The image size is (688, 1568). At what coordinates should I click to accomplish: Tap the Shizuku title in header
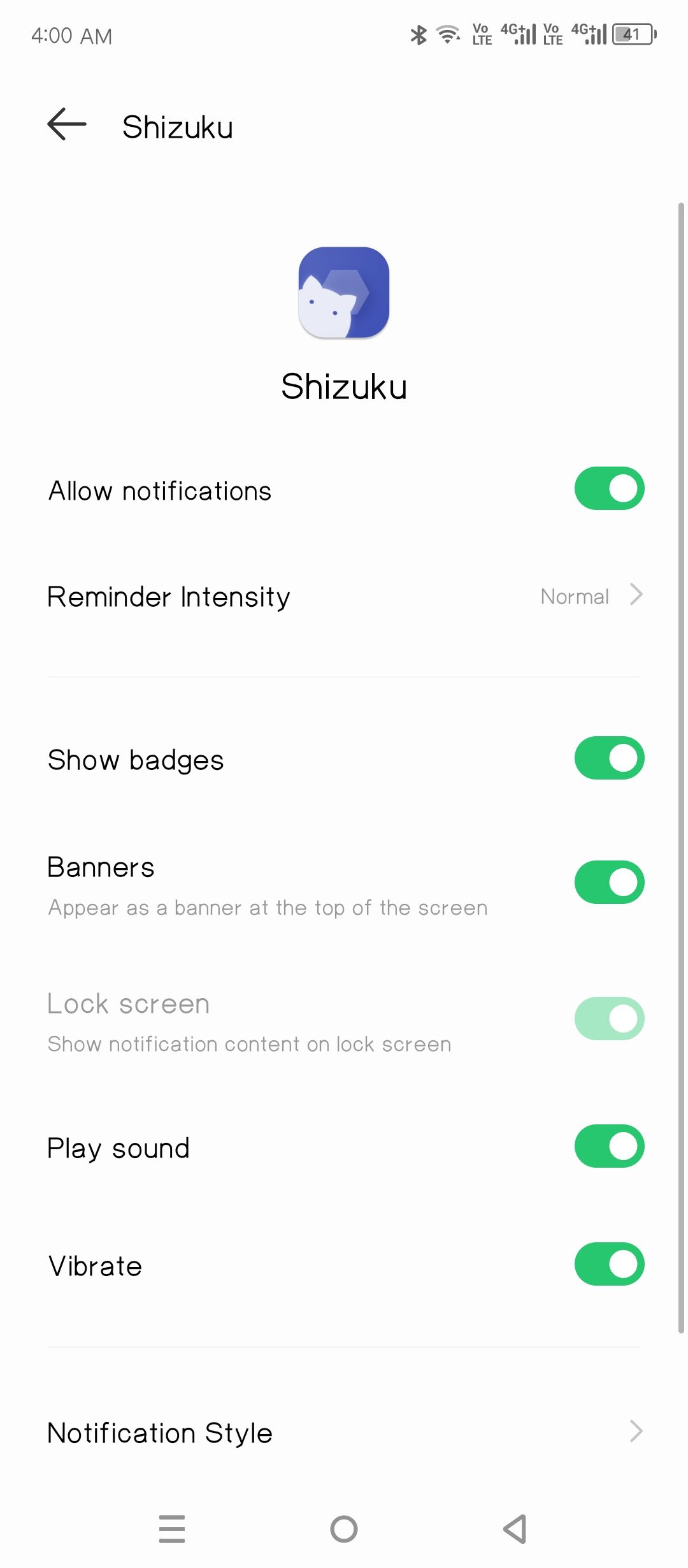(178, 126)
